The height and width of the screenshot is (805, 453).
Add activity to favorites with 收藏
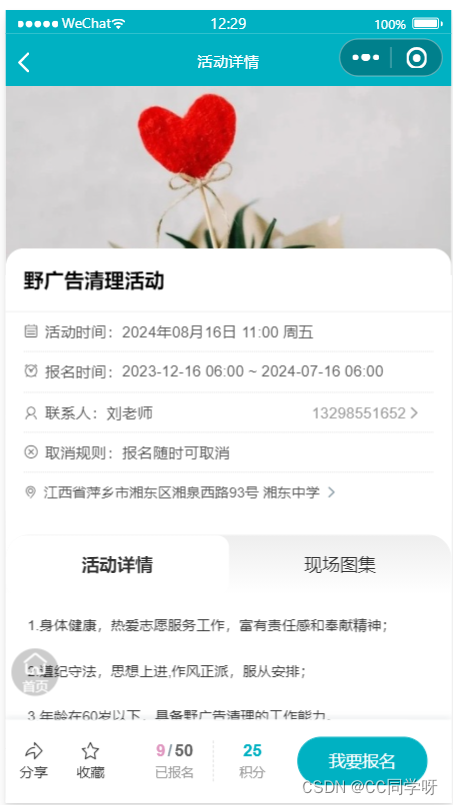(x=90, y=761)
